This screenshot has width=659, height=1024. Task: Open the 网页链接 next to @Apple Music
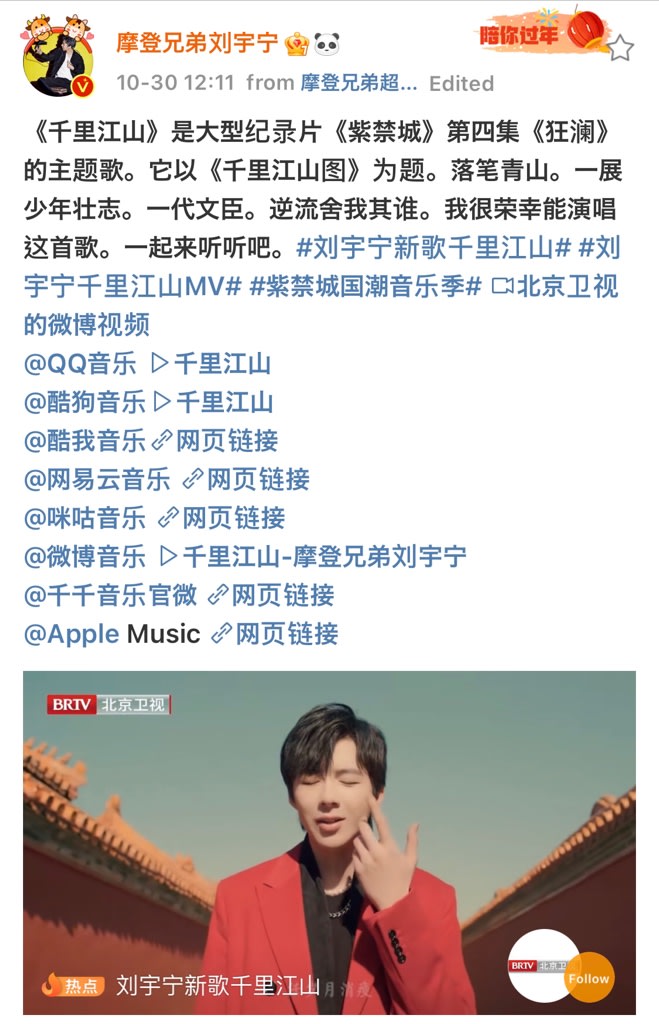pos(275,634)
